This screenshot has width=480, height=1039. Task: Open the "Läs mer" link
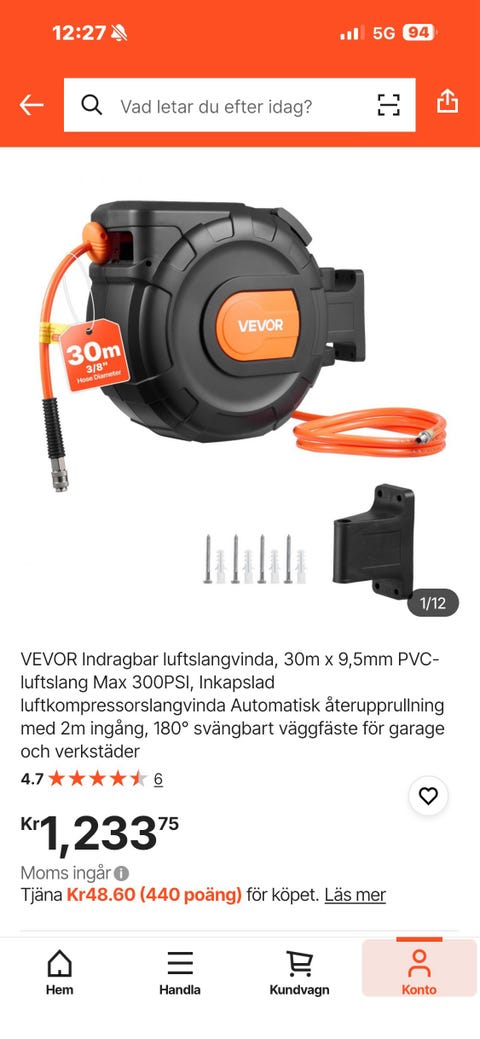pyautogui.click(x=355, y=895)
